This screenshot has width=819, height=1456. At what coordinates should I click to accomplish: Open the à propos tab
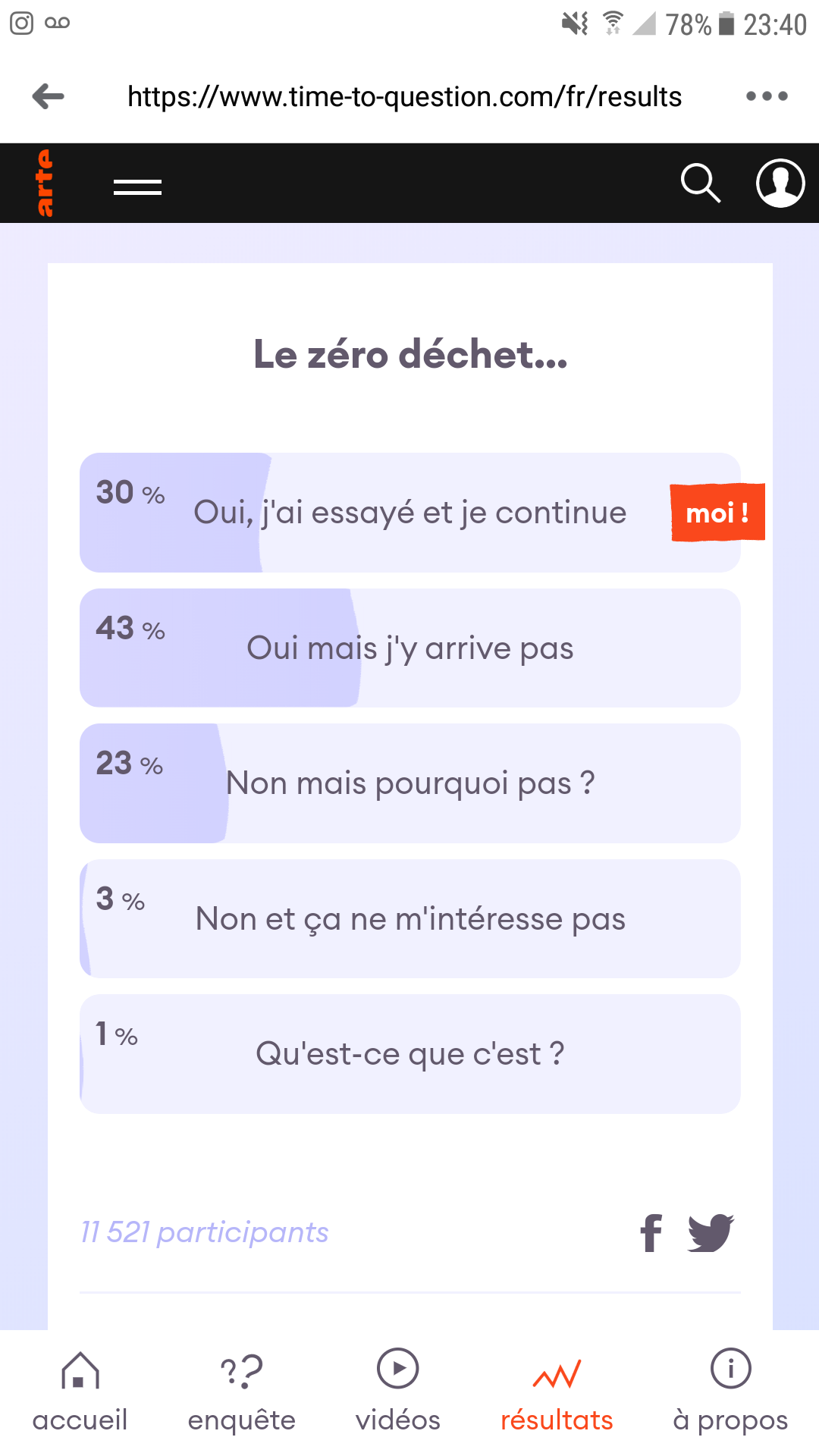tap(730, 1393)
